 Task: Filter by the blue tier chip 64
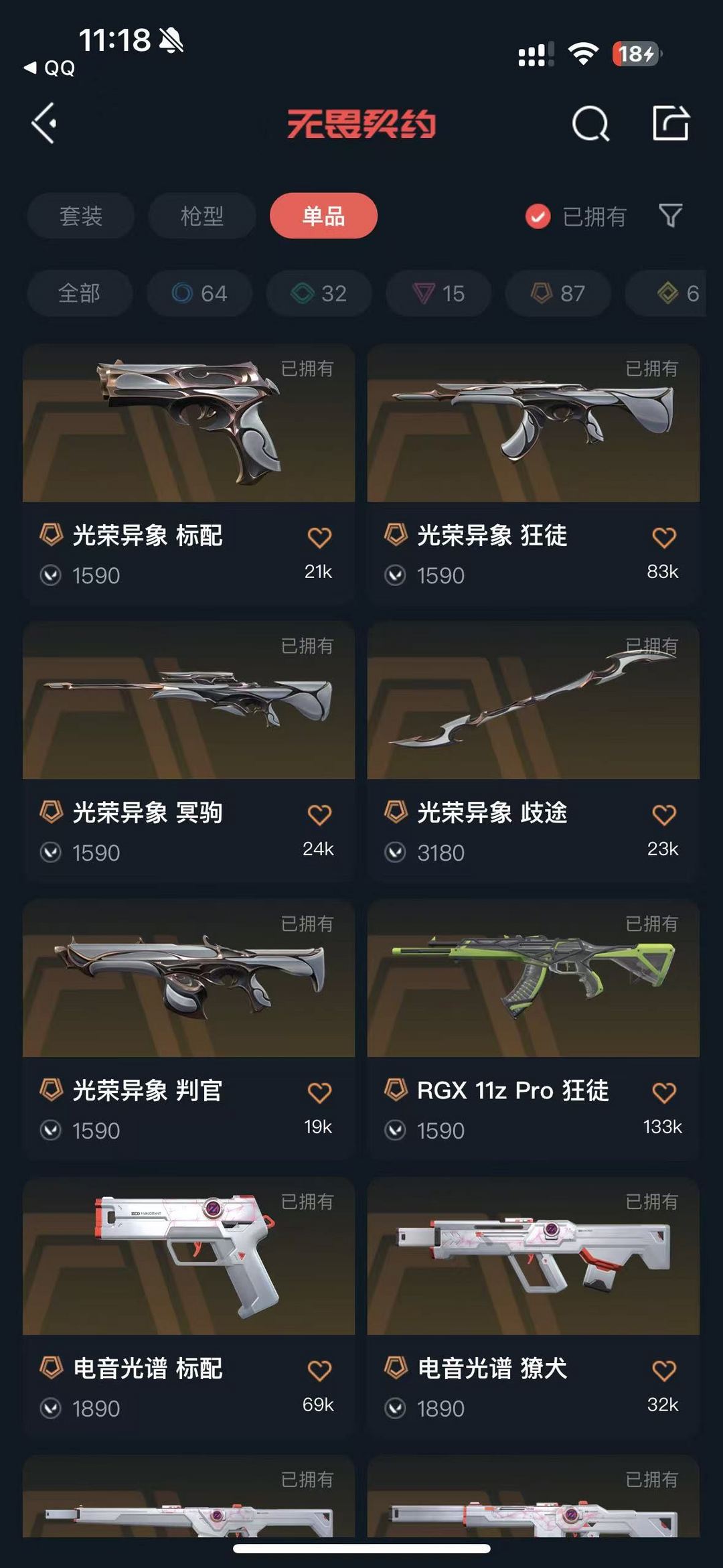[x=199, y=293]
